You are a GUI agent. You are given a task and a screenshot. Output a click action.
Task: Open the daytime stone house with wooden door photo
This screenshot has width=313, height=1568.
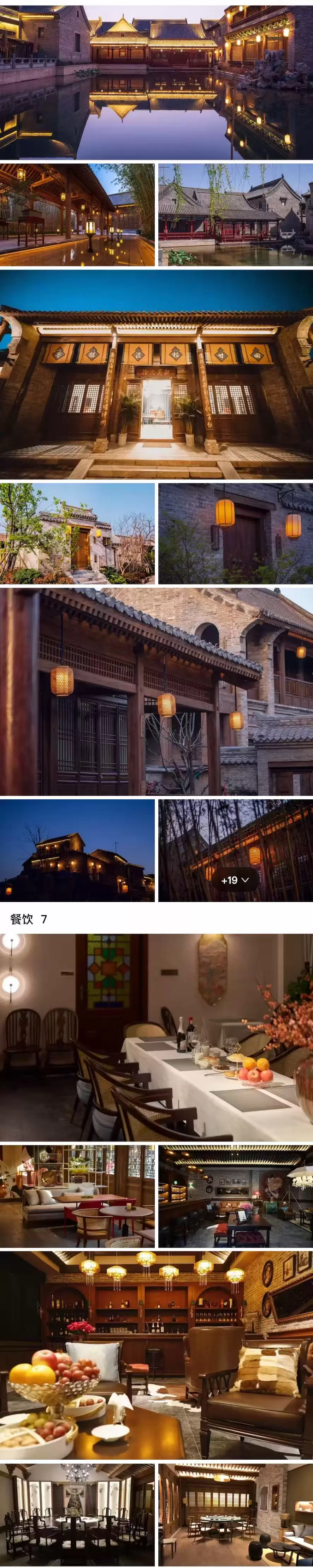(x=77, y=533)
